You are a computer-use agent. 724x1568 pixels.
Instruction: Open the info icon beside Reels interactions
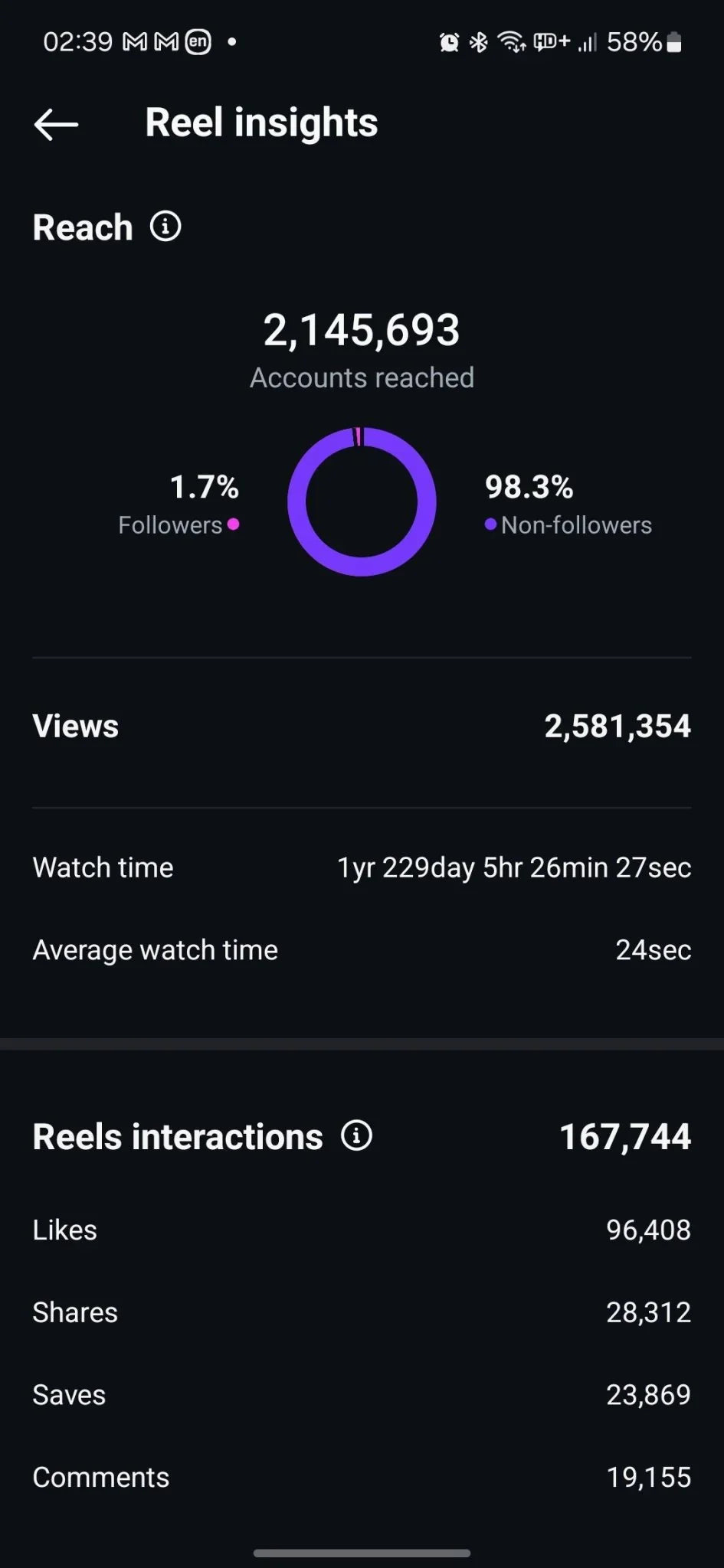click(x=356, y=1135)
